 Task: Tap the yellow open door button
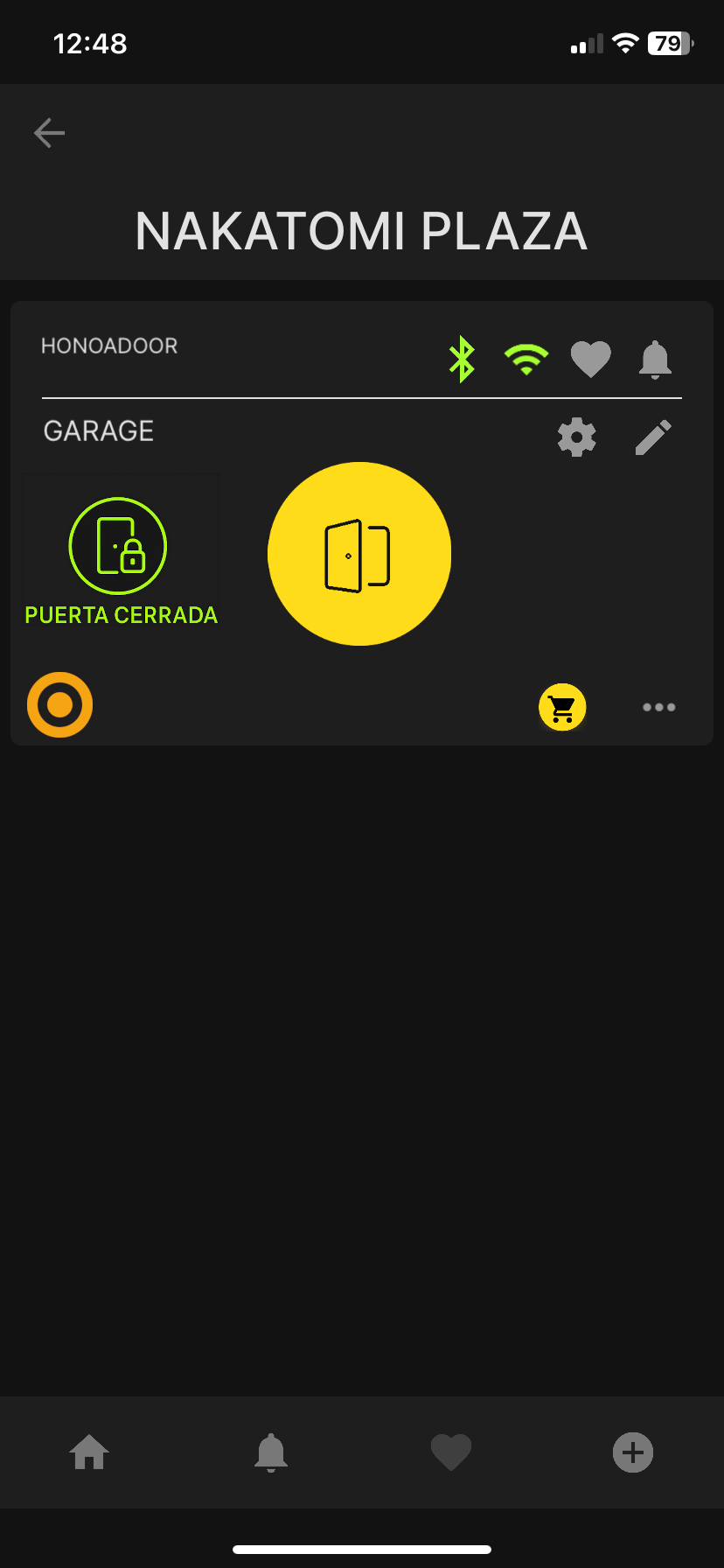pos(359,554)
